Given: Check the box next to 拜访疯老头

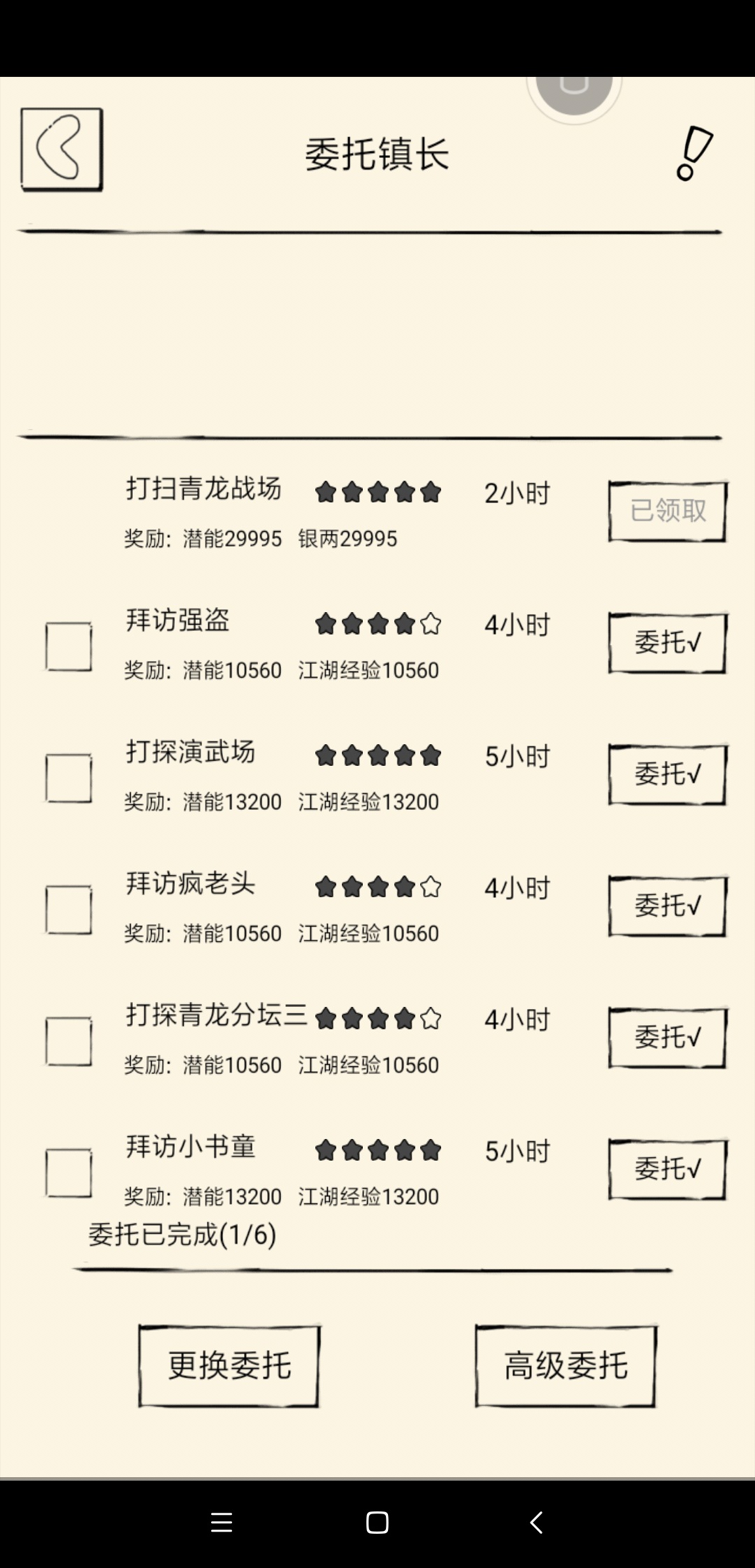Looking at the screenshot, I should click(69, 909).
